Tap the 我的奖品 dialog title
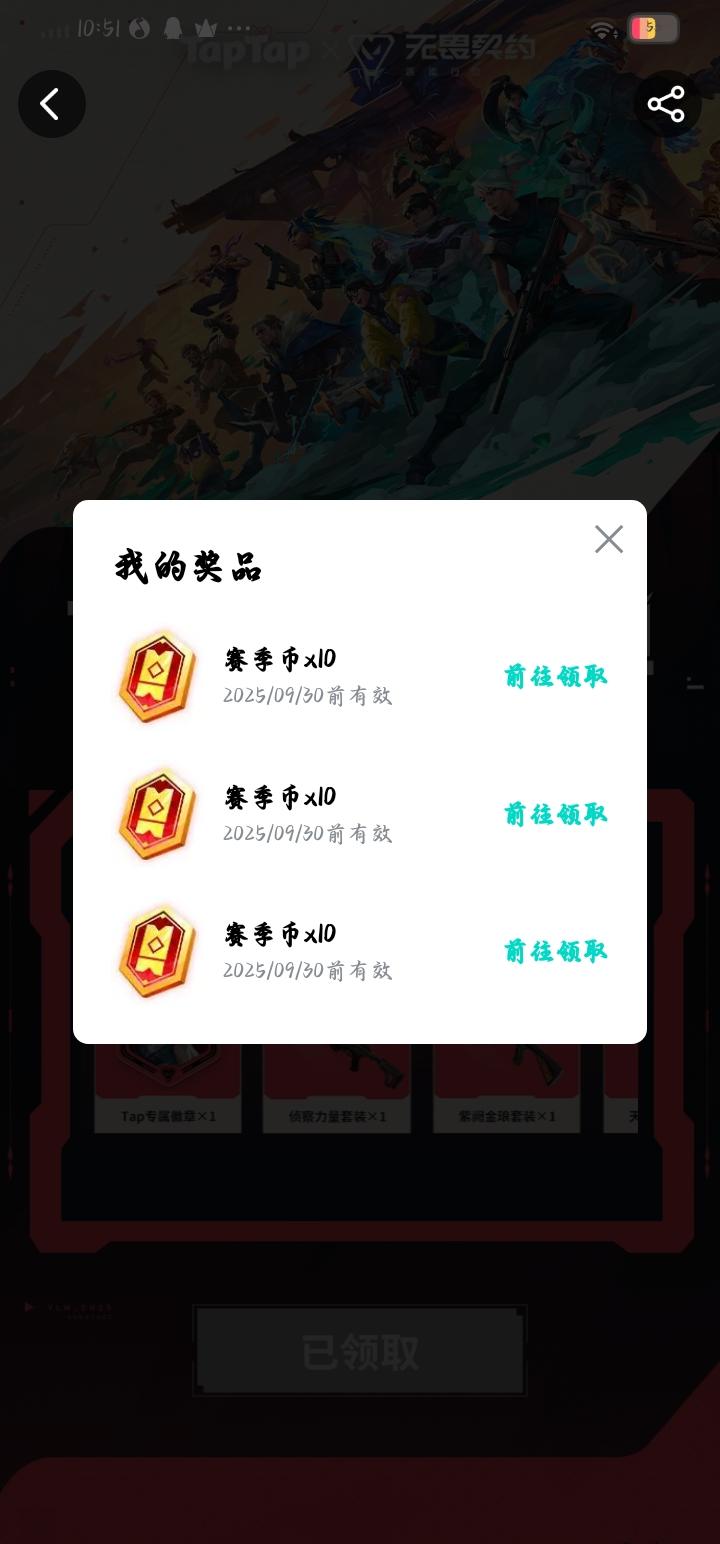Screen dimensions: 720x1544 pyautogui.click(x=186, y=567)
